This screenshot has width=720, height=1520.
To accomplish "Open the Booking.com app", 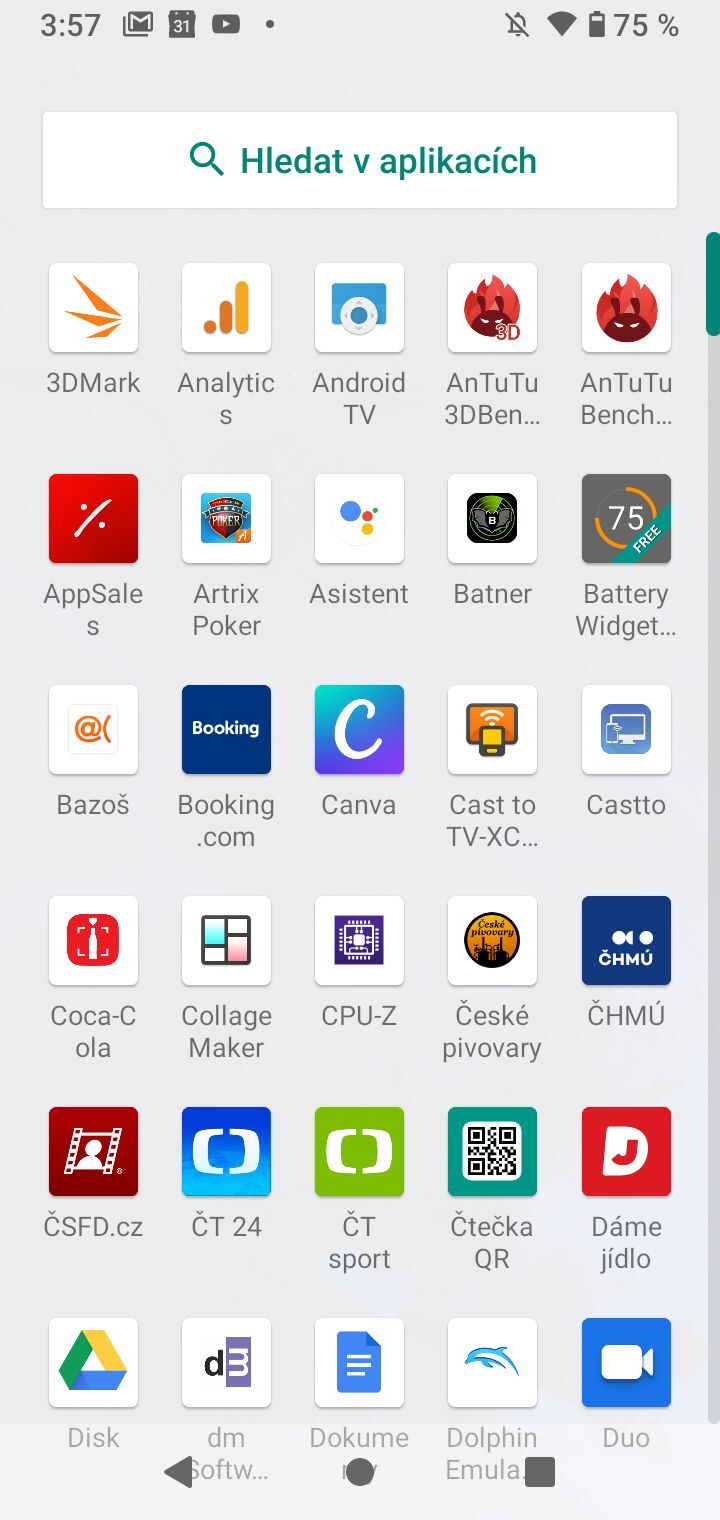I will coord(226,730).
